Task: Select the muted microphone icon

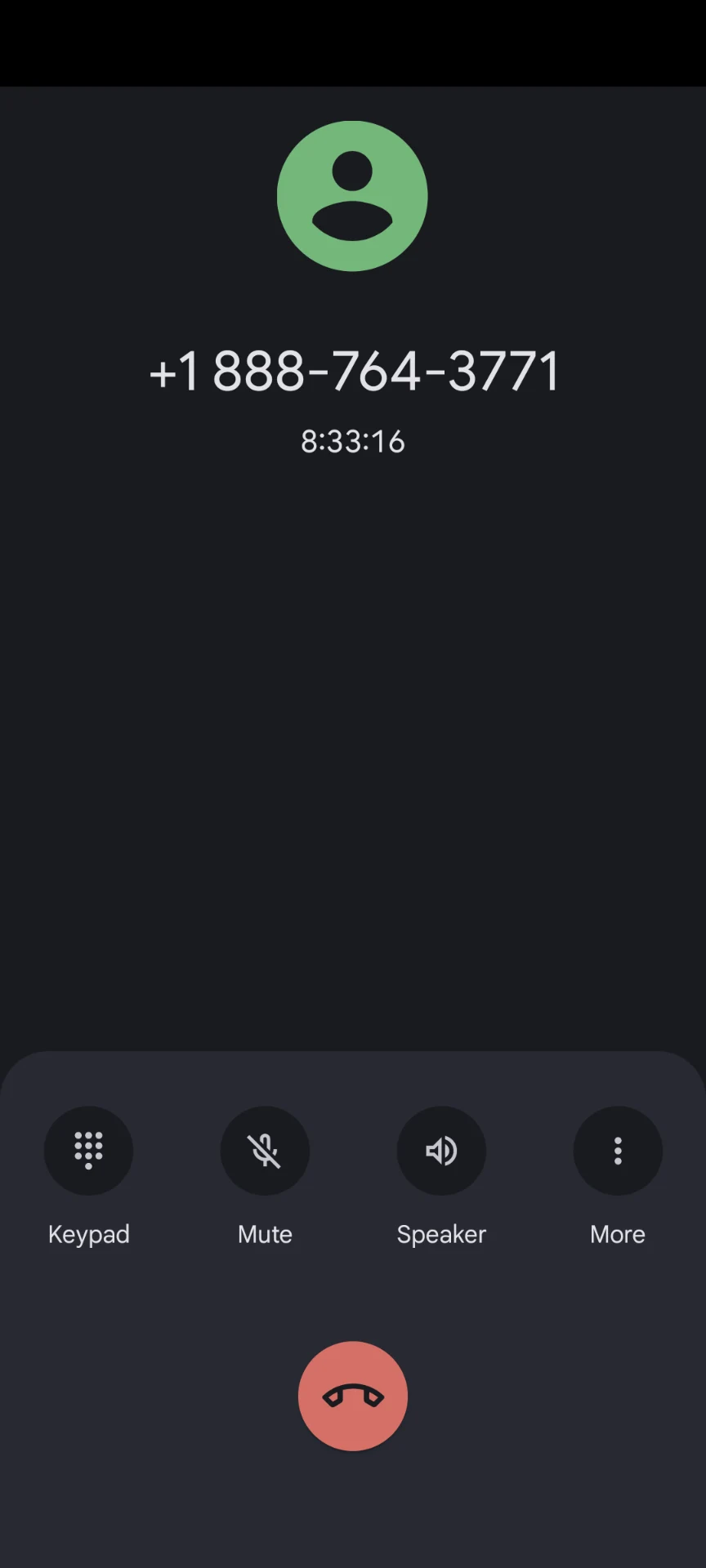Action: point(265,1151)
